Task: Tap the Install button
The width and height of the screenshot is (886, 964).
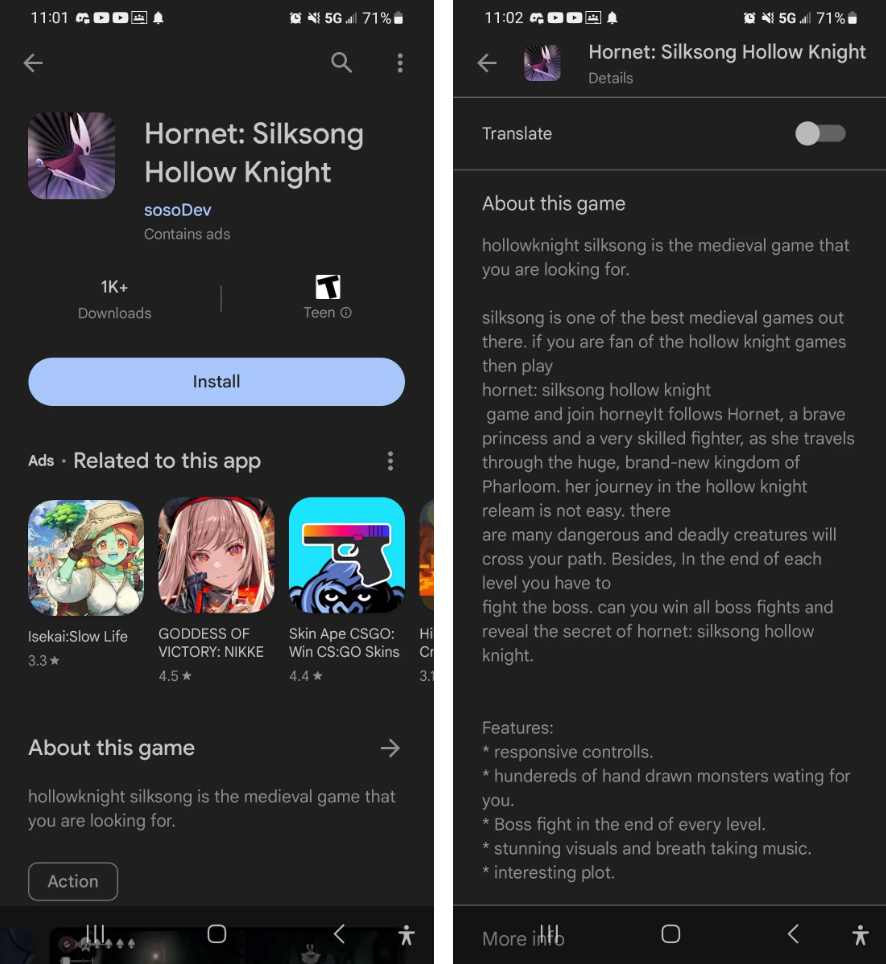Action: tap(216, 382)
